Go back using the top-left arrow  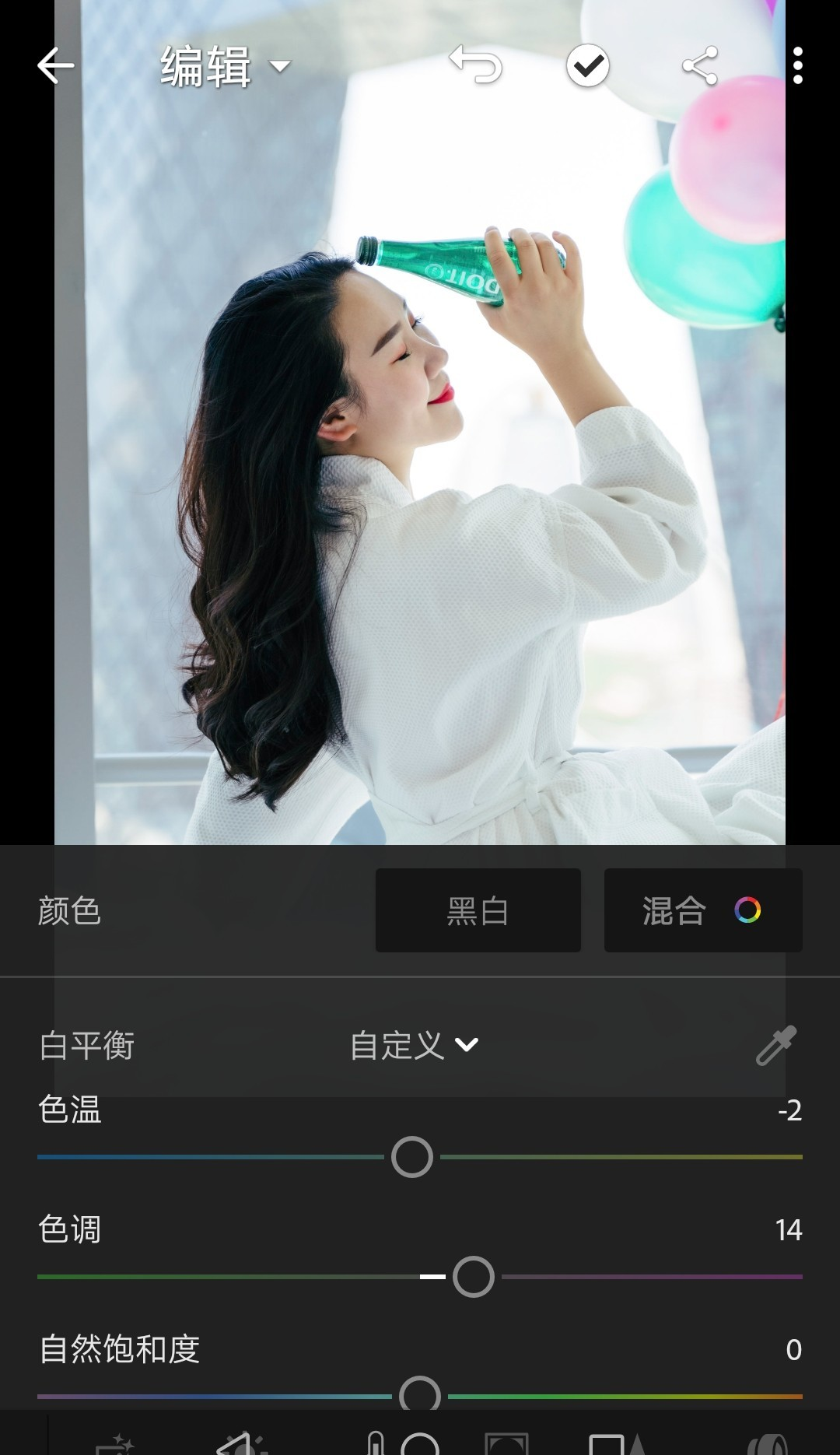point(56,65)
